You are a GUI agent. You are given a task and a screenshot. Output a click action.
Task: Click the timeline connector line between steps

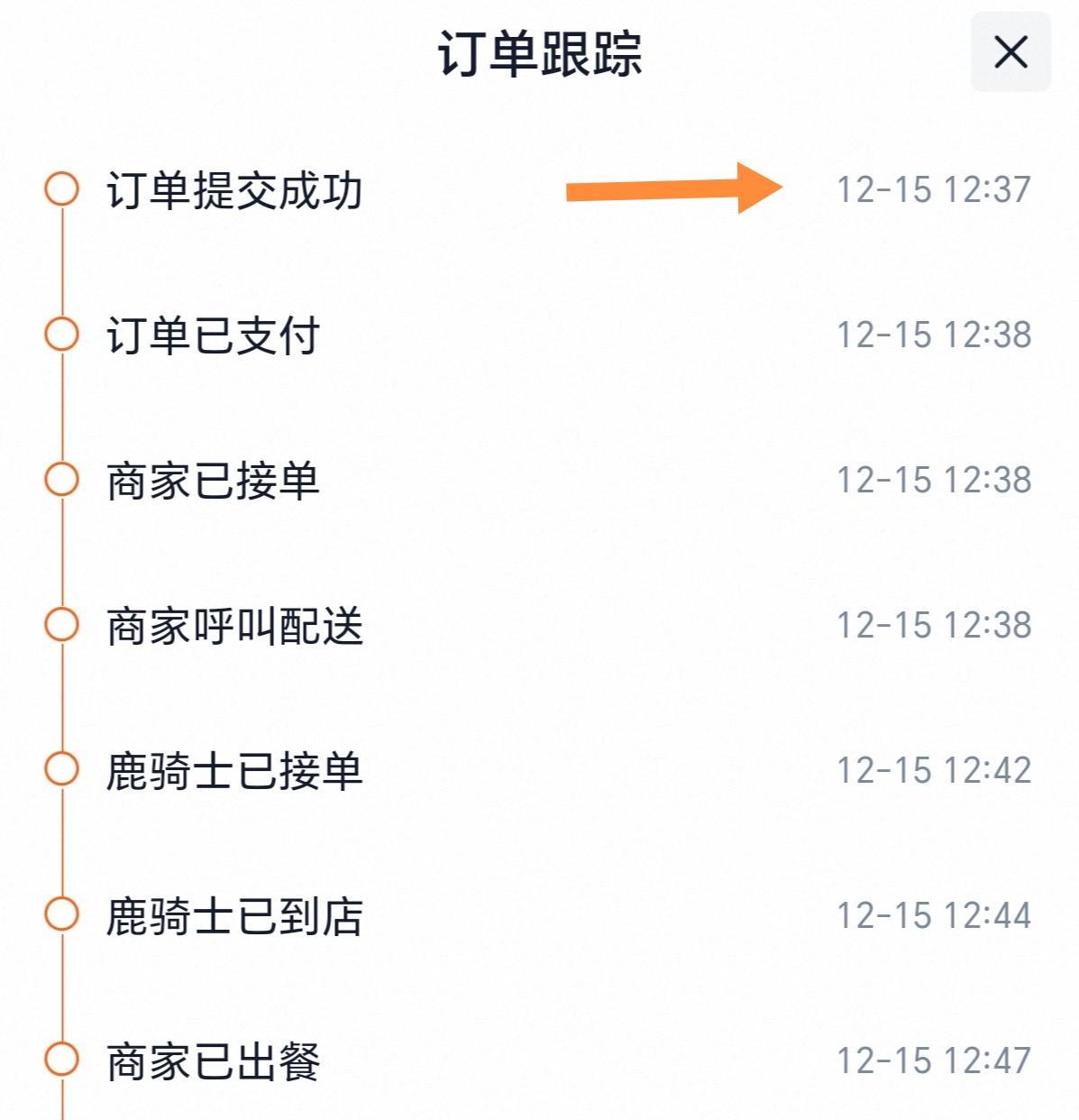pyautogui.click(x=61, y=262)
